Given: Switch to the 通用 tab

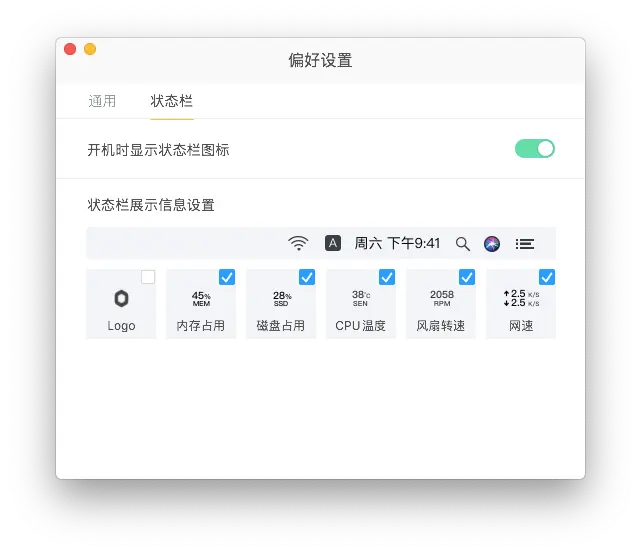Looking at the screenshot, I should 102,101.
